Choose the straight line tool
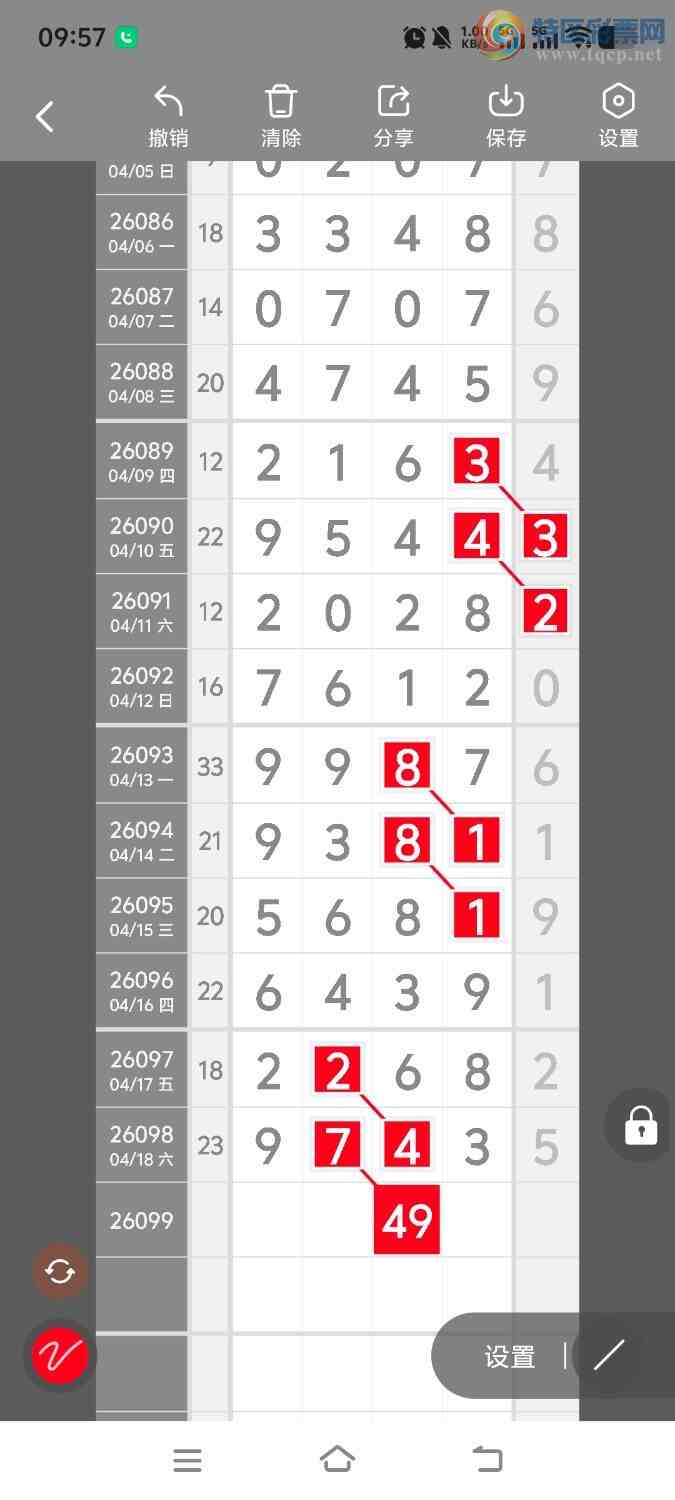The height and width of the screenshot is (1500, 675). [x=608, y=1356]
